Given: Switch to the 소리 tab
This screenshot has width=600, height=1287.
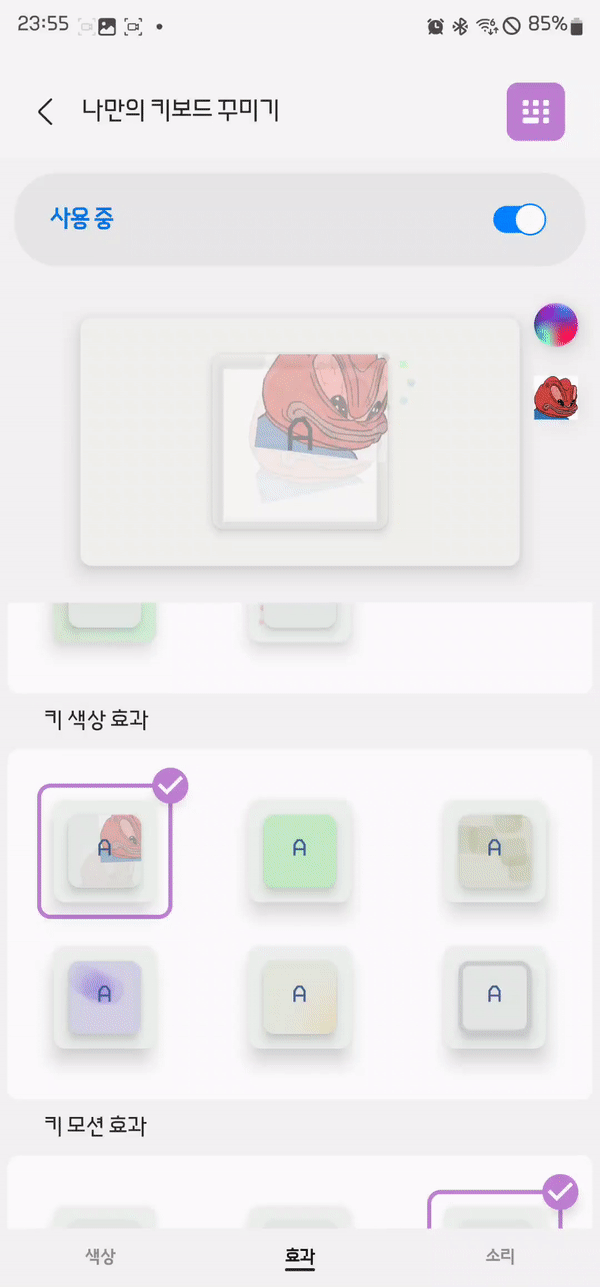Looking at the screenshot, I should [500, 1257].
